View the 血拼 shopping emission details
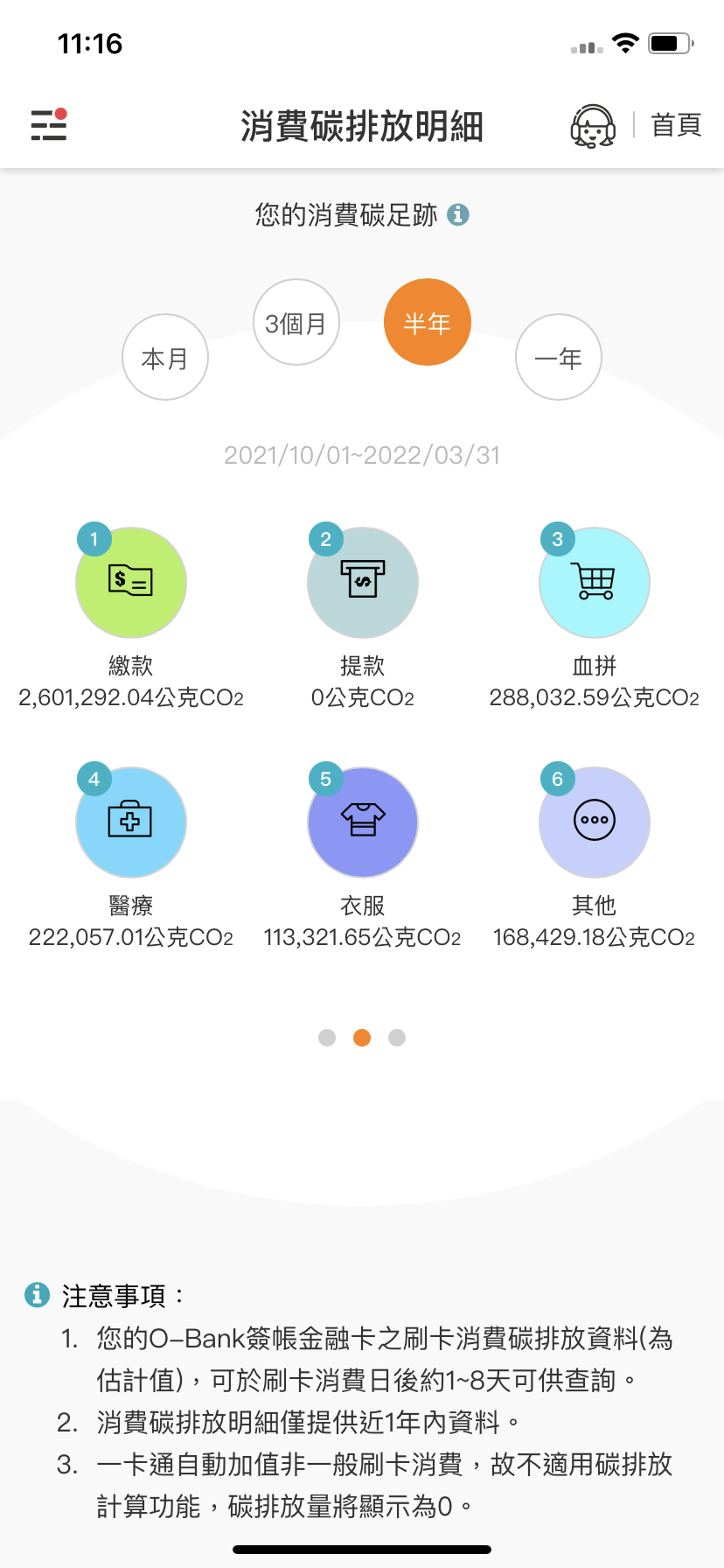This screenshot has height=1568, width=724. (595, 583)
